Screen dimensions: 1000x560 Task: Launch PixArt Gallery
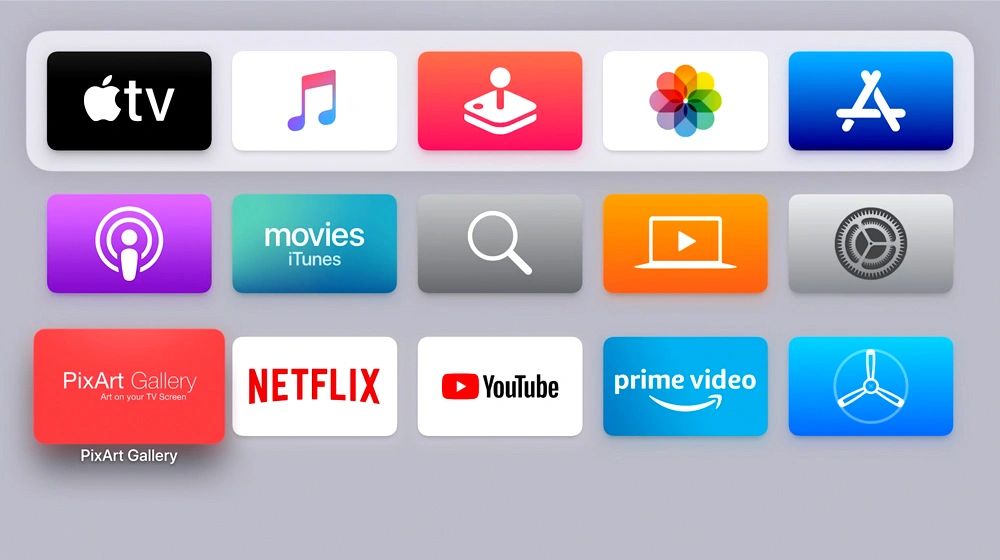point(129,386)
